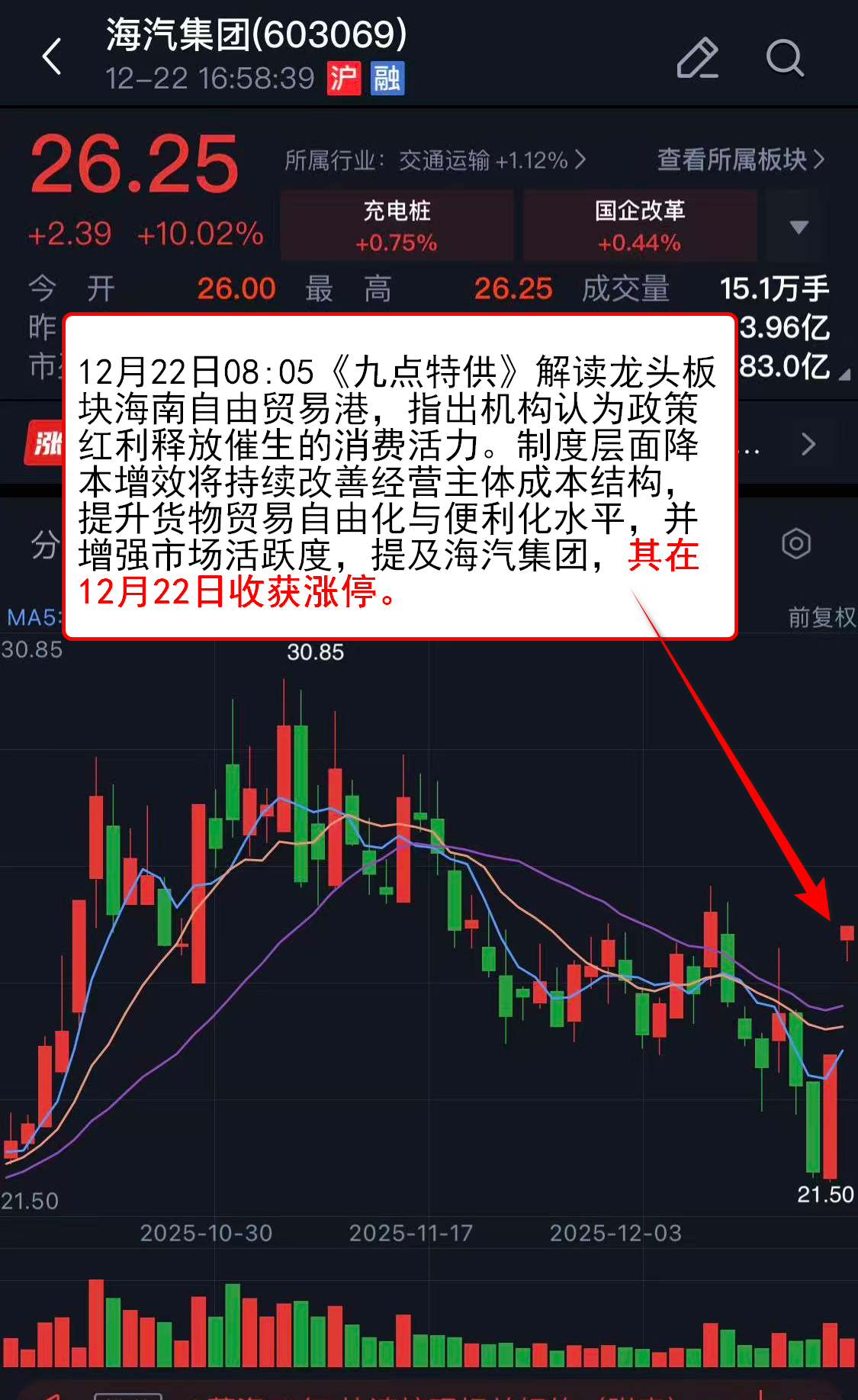Change the 前复权 adjustment option
The image size is (858, 1400).
(821, 617)
